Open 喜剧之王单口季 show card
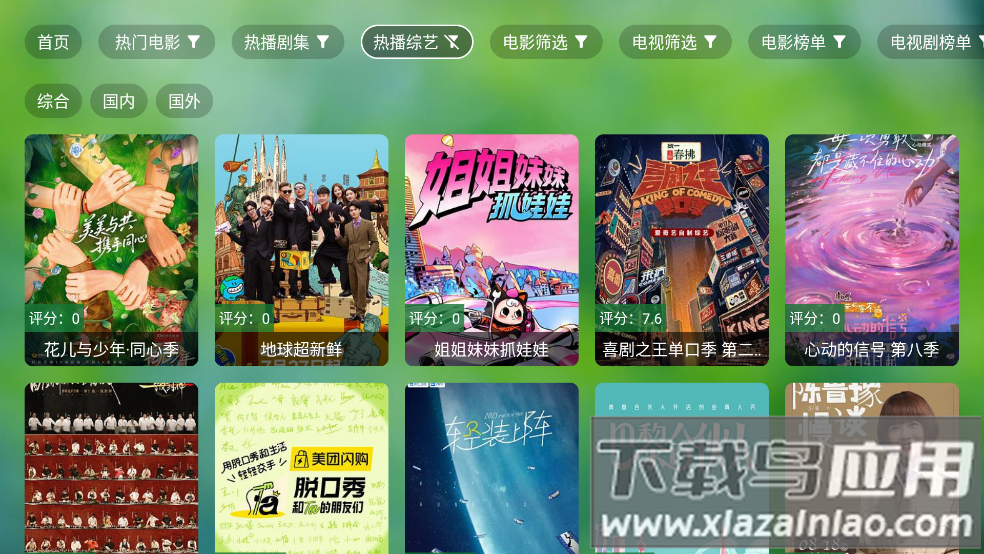The image size is (984, 554). (681, 250)
